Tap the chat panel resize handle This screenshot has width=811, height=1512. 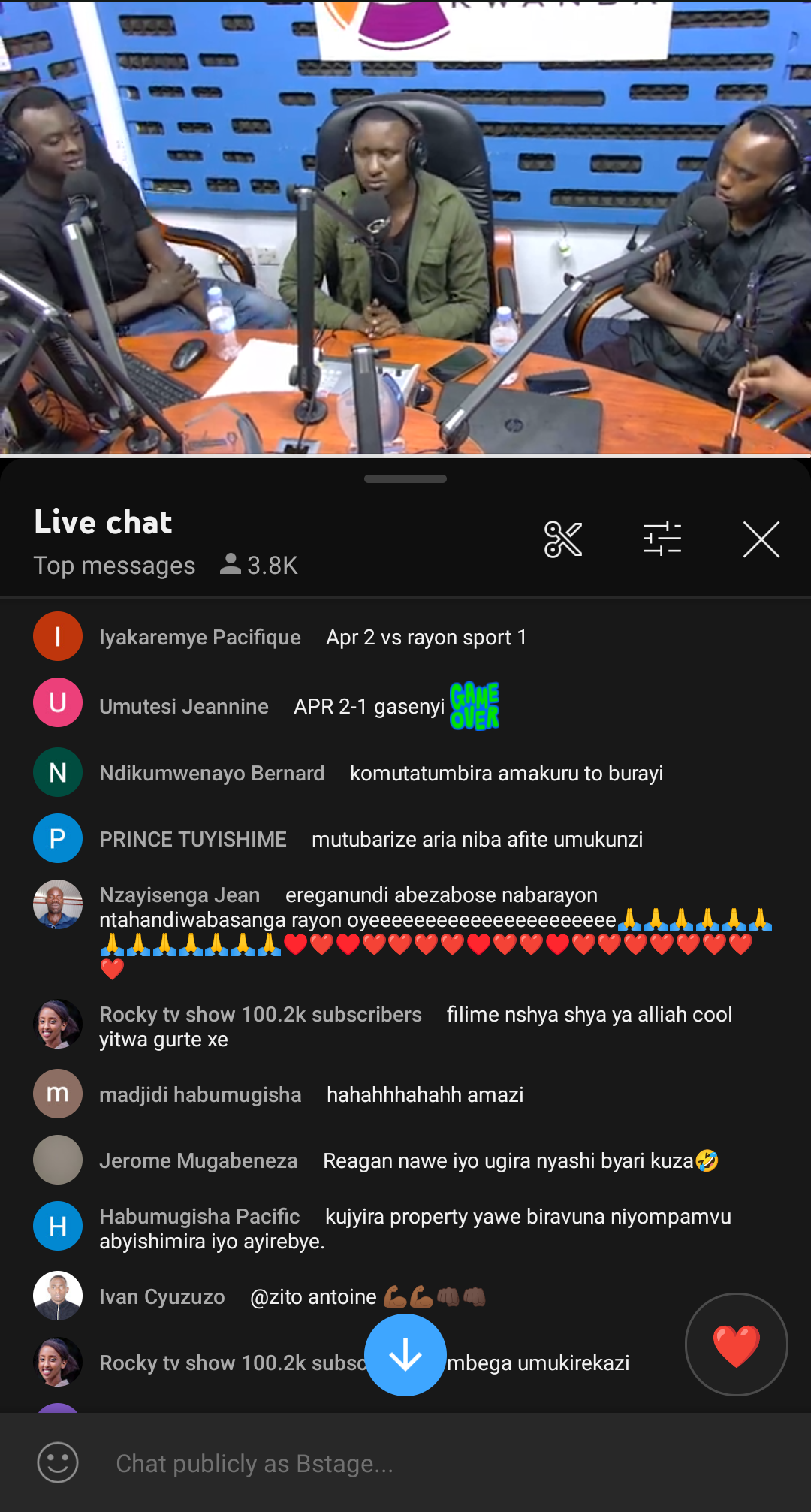(405, 478)
